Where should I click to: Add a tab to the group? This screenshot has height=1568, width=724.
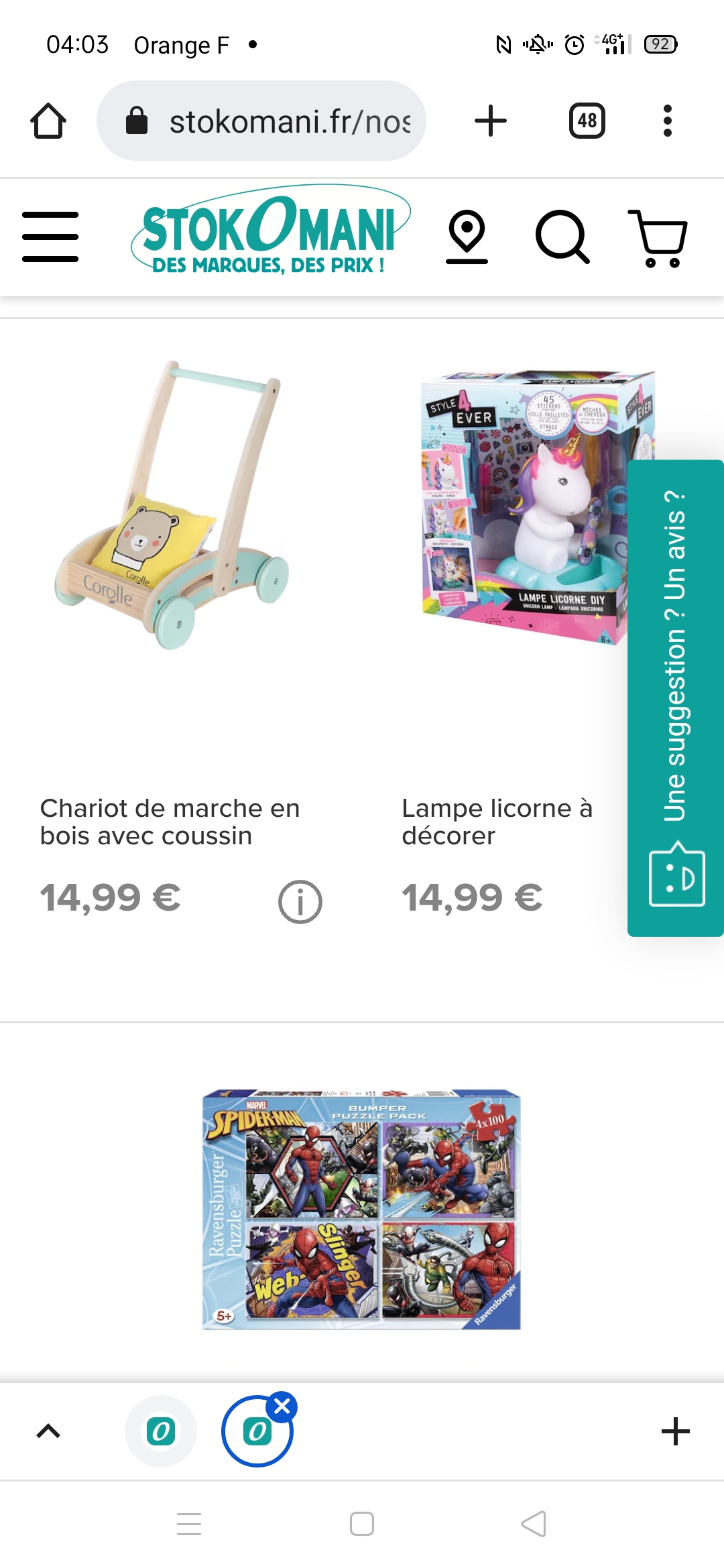pos(675,1432)
